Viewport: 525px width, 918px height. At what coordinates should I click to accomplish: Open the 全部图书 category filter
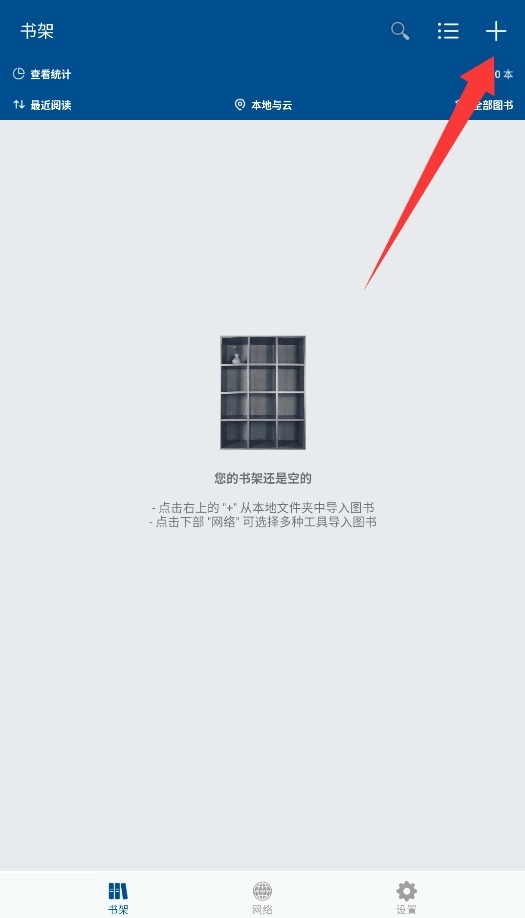pos(485,105)
